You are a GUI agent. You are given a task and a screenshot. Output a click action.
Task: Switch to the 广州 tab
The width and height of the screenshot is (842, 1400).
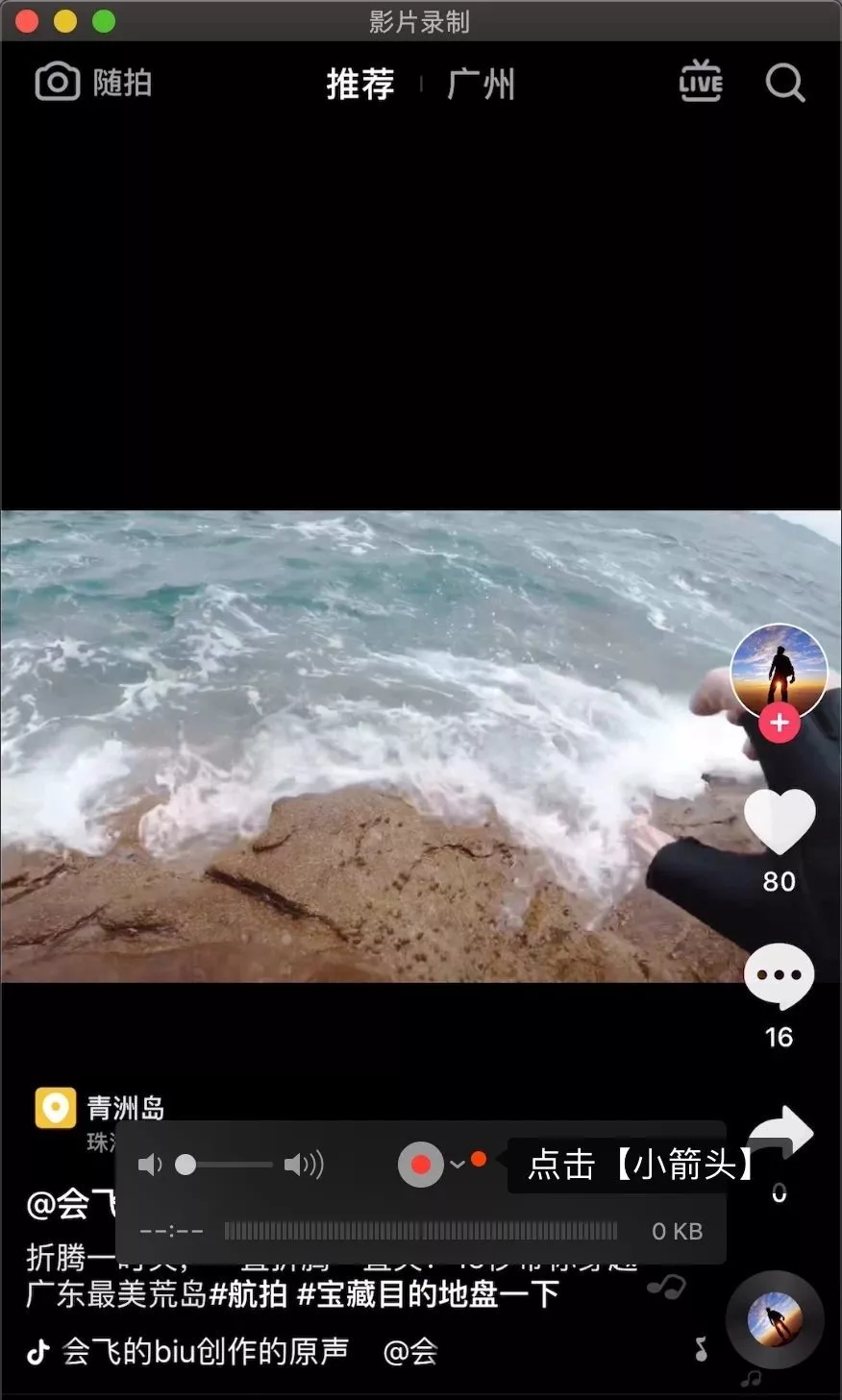click(481, 85)
